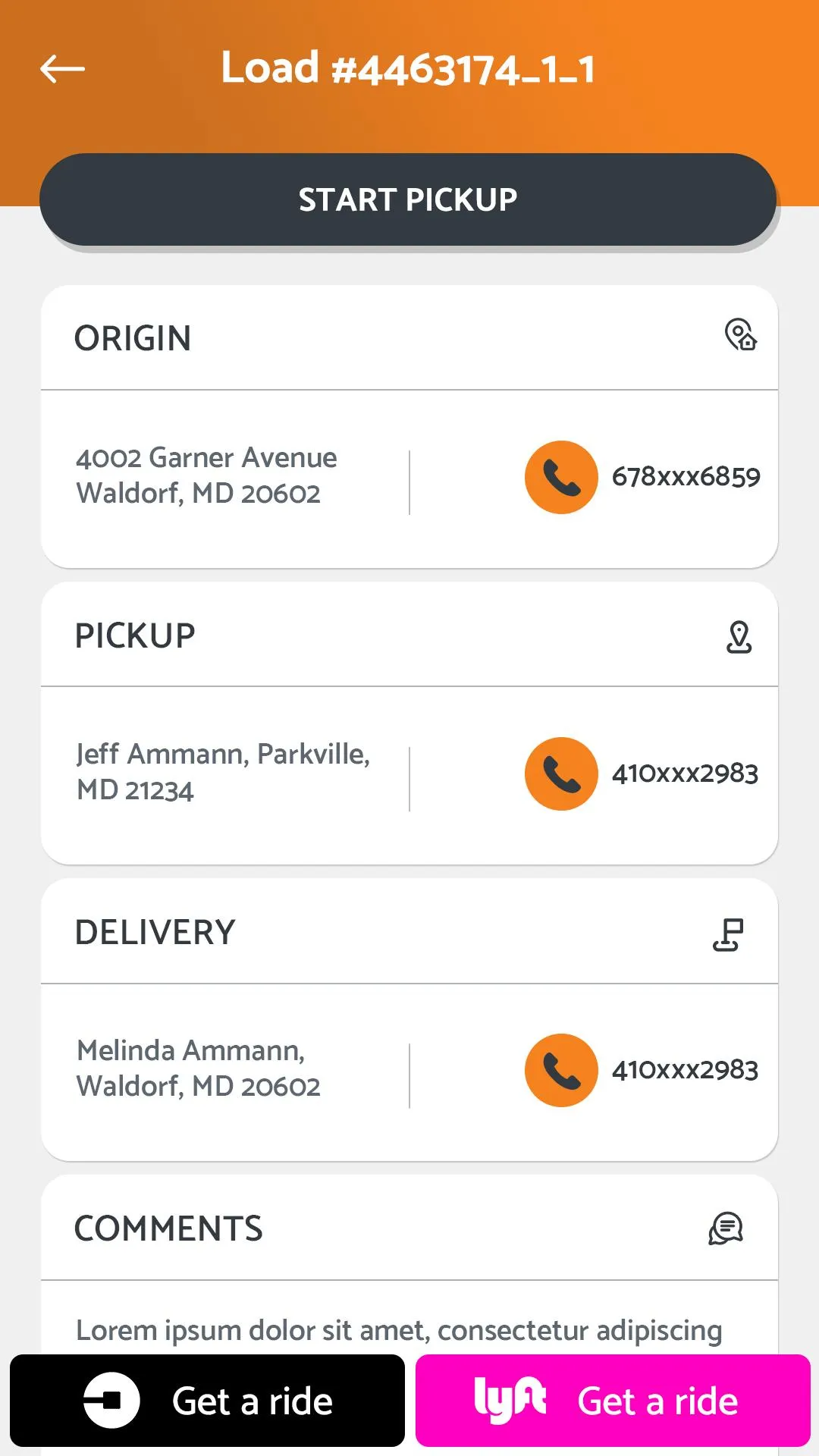Viewport: 819px width, 1456px height.
Task: Tap the phone icon beside Jeff Ammann's number
Action: click(x=560, y=775)
